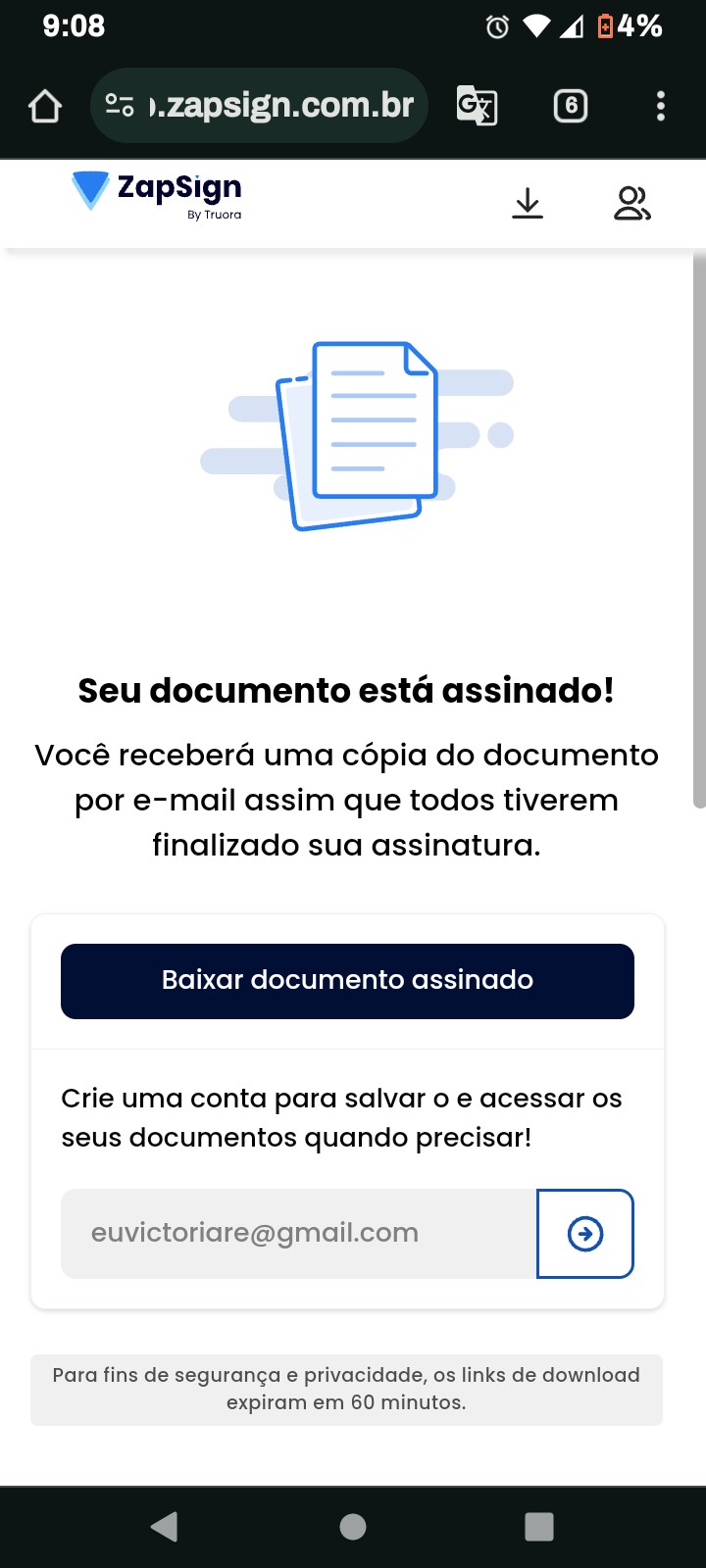The height and width of the screenshot is (1568, 706).
Task: Open the zapsign.com.br address bar
Action: [279, 106]
